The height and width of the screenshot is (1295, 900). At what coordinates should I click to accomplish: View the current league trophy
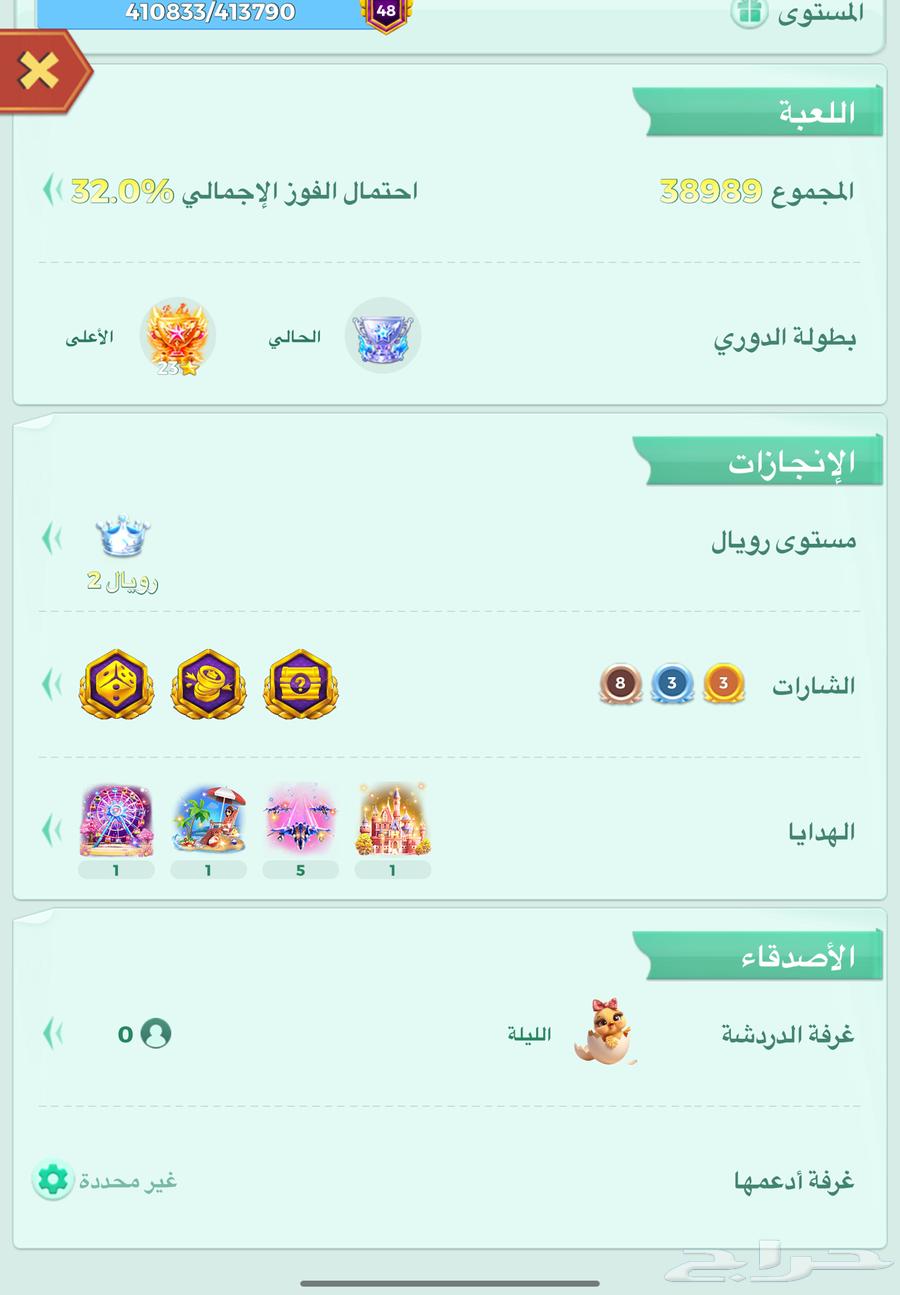coord(383,337)
